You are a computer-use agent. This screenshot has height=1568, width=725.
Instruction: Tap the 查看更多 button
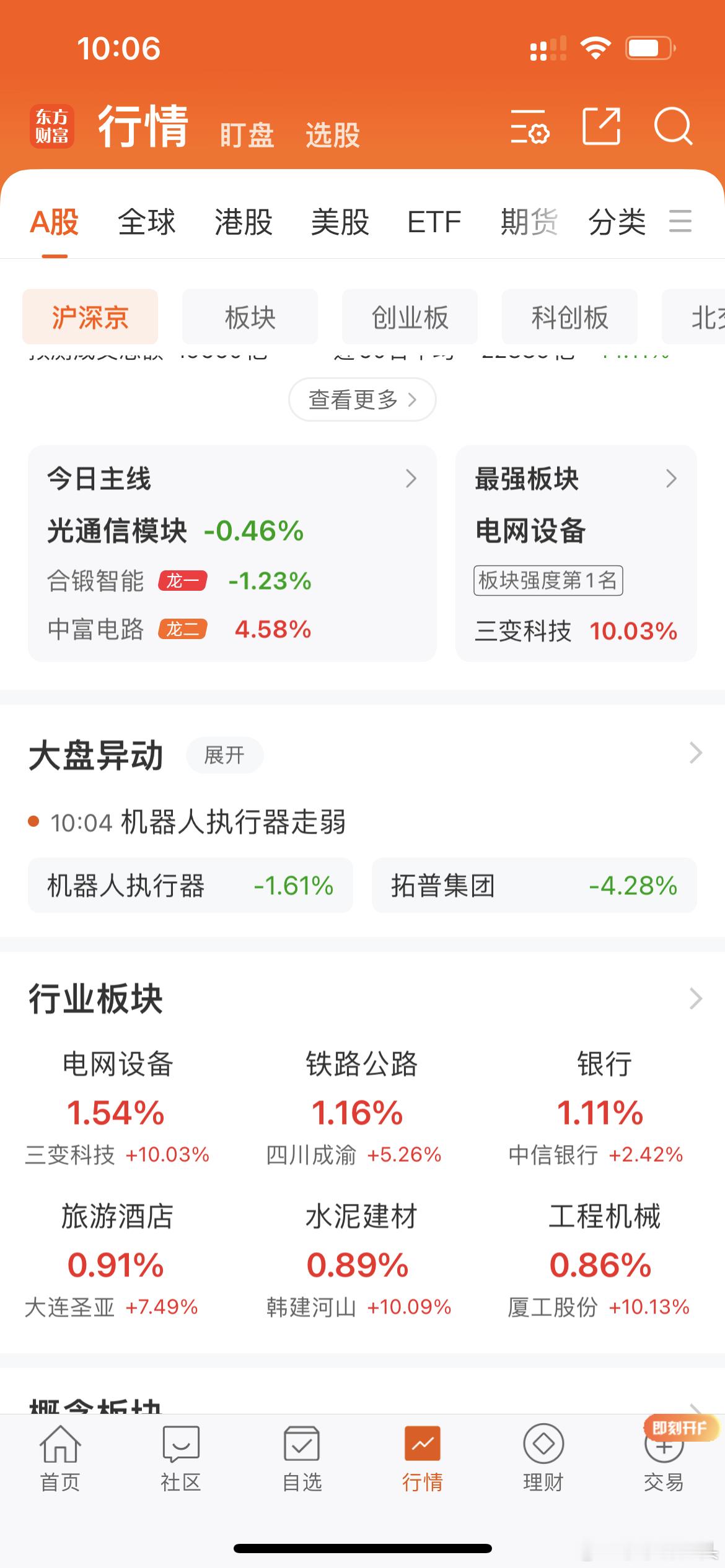coord(361,400)
